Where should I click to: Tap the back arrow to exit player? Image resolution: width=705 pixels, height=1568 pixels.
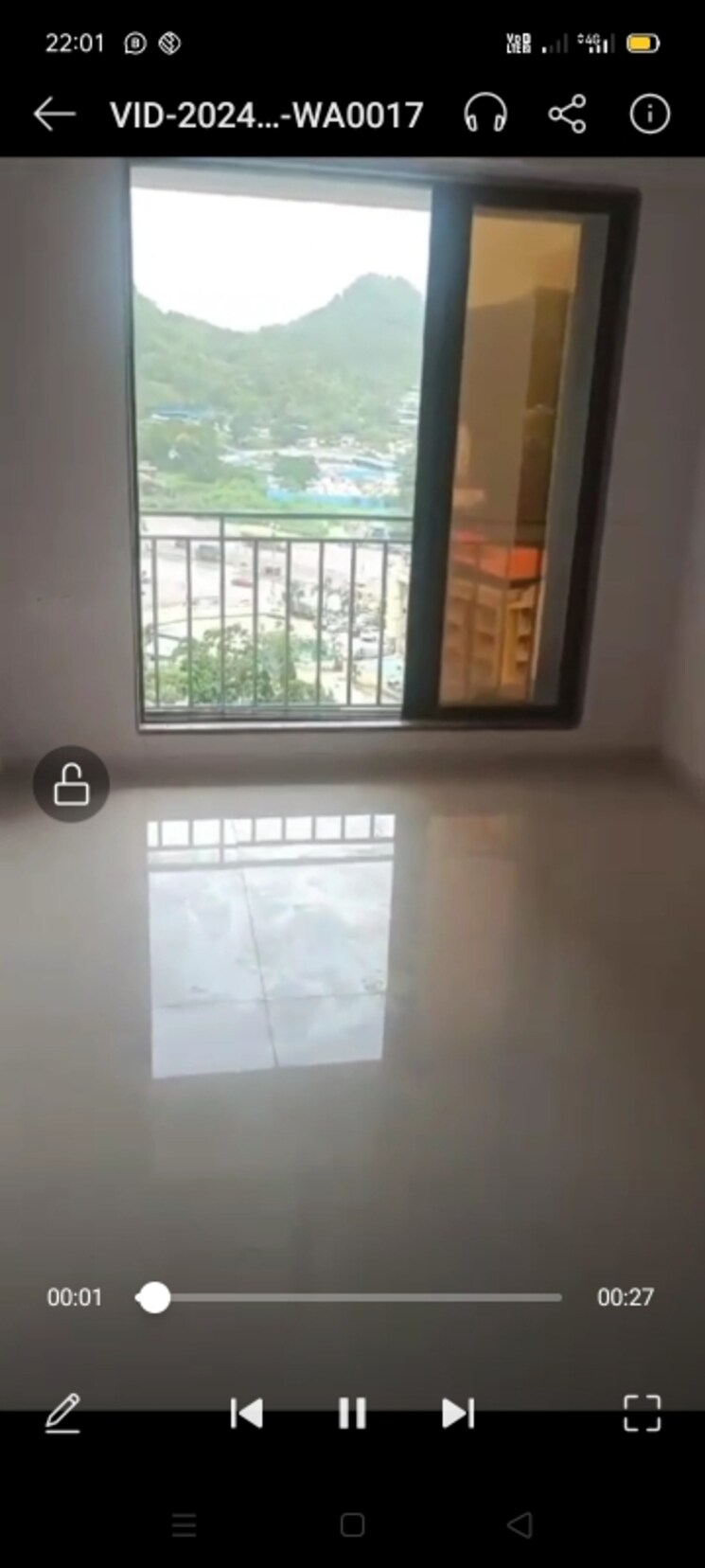(x=55, y=113)
